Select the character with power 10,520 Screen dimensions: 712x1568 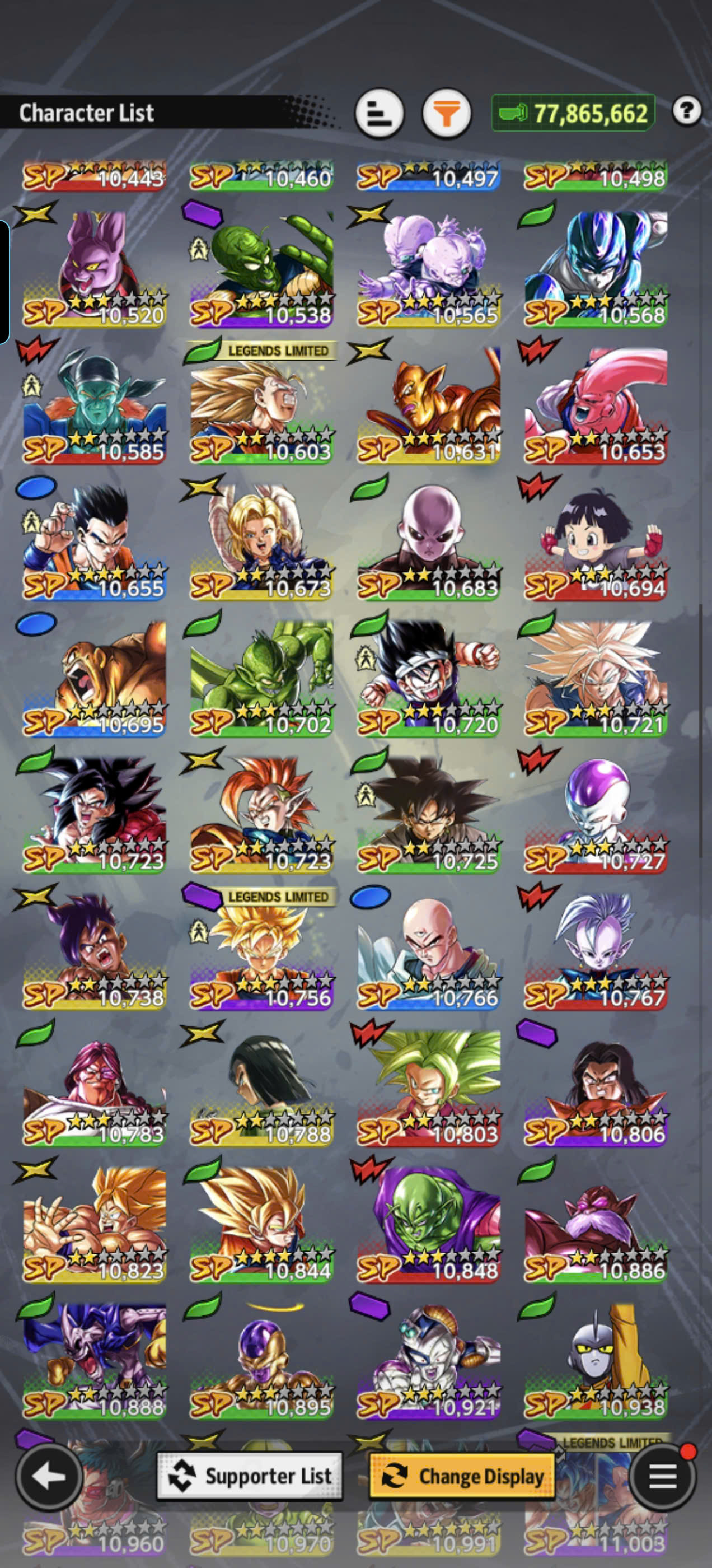[x=95, y=268]
